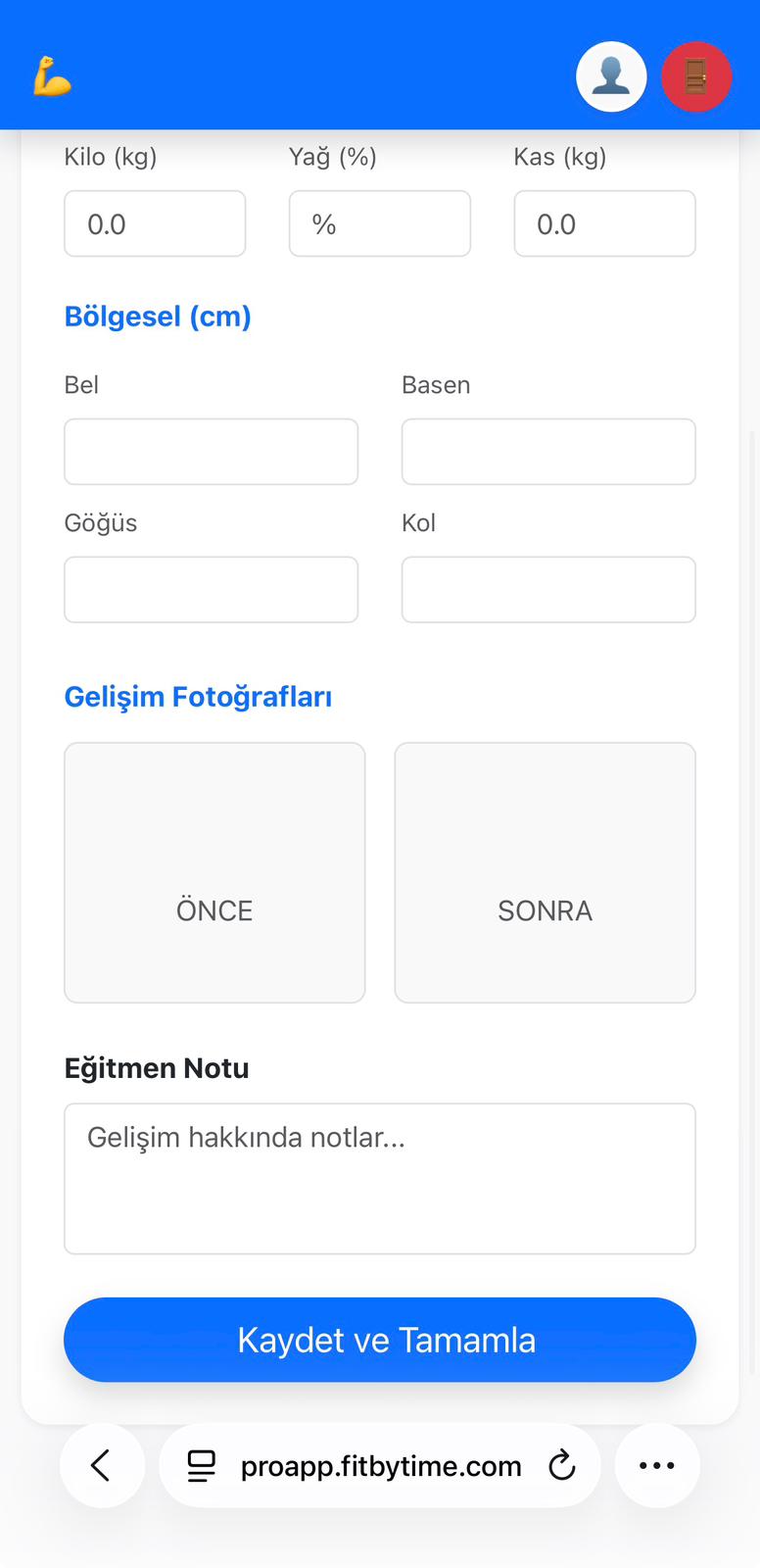
Task: Tap the more options ellipsis icon
Action: pyautogui.click(x=657, y=1465)
